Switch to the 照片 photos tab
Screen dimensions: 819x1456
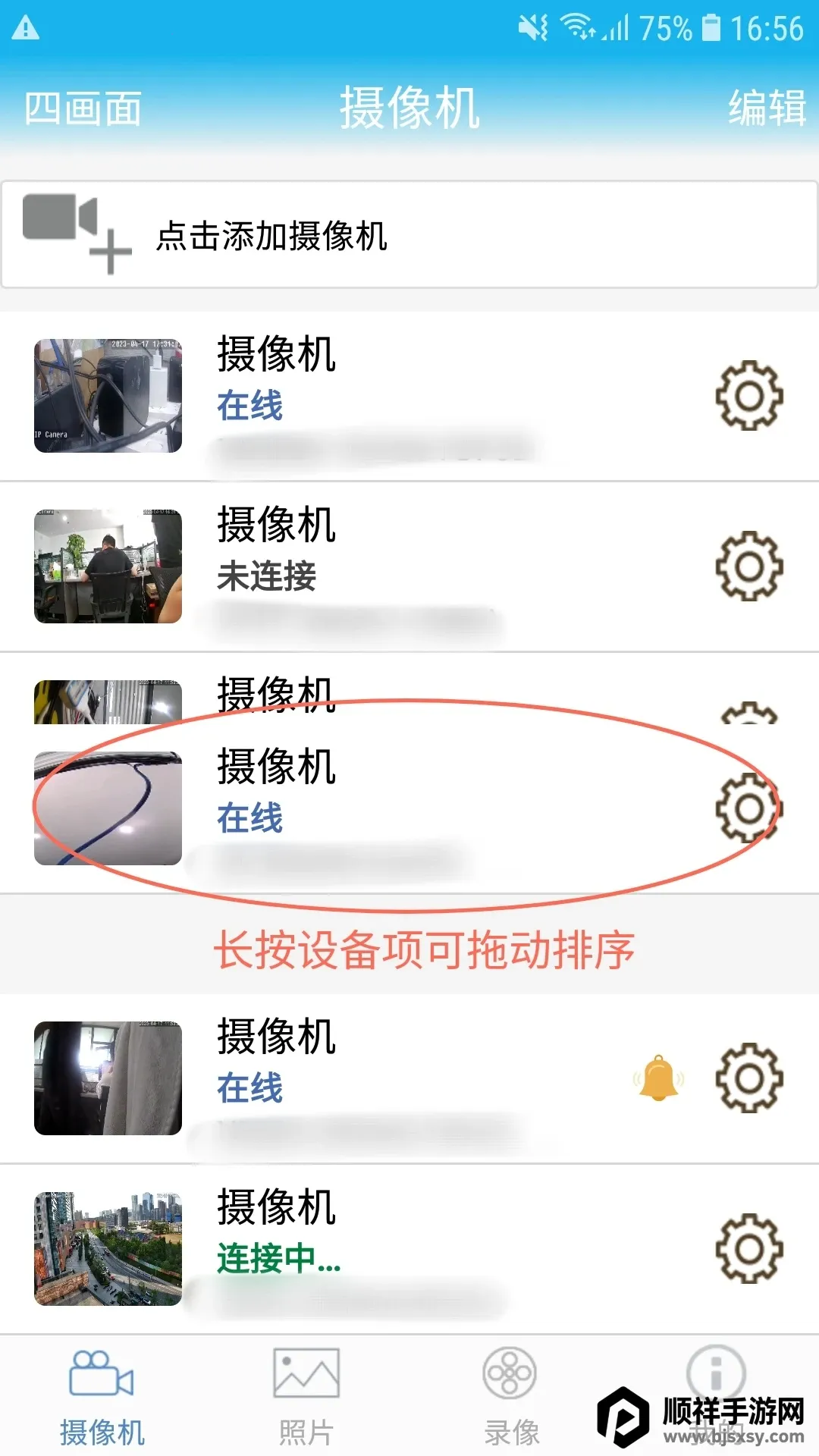coord(306,1395)
